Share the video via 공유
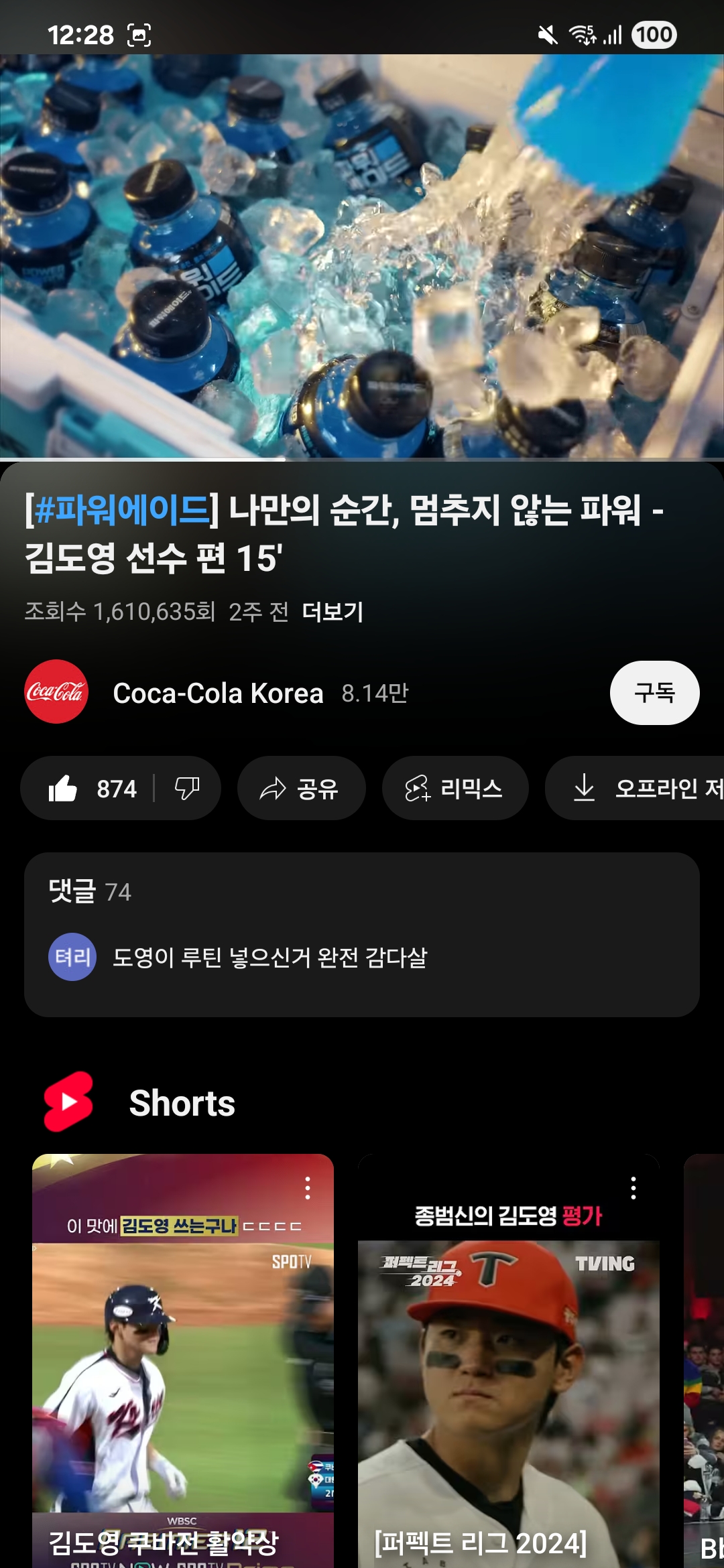This screenshot has height=1568, width=724. [301, 789]
